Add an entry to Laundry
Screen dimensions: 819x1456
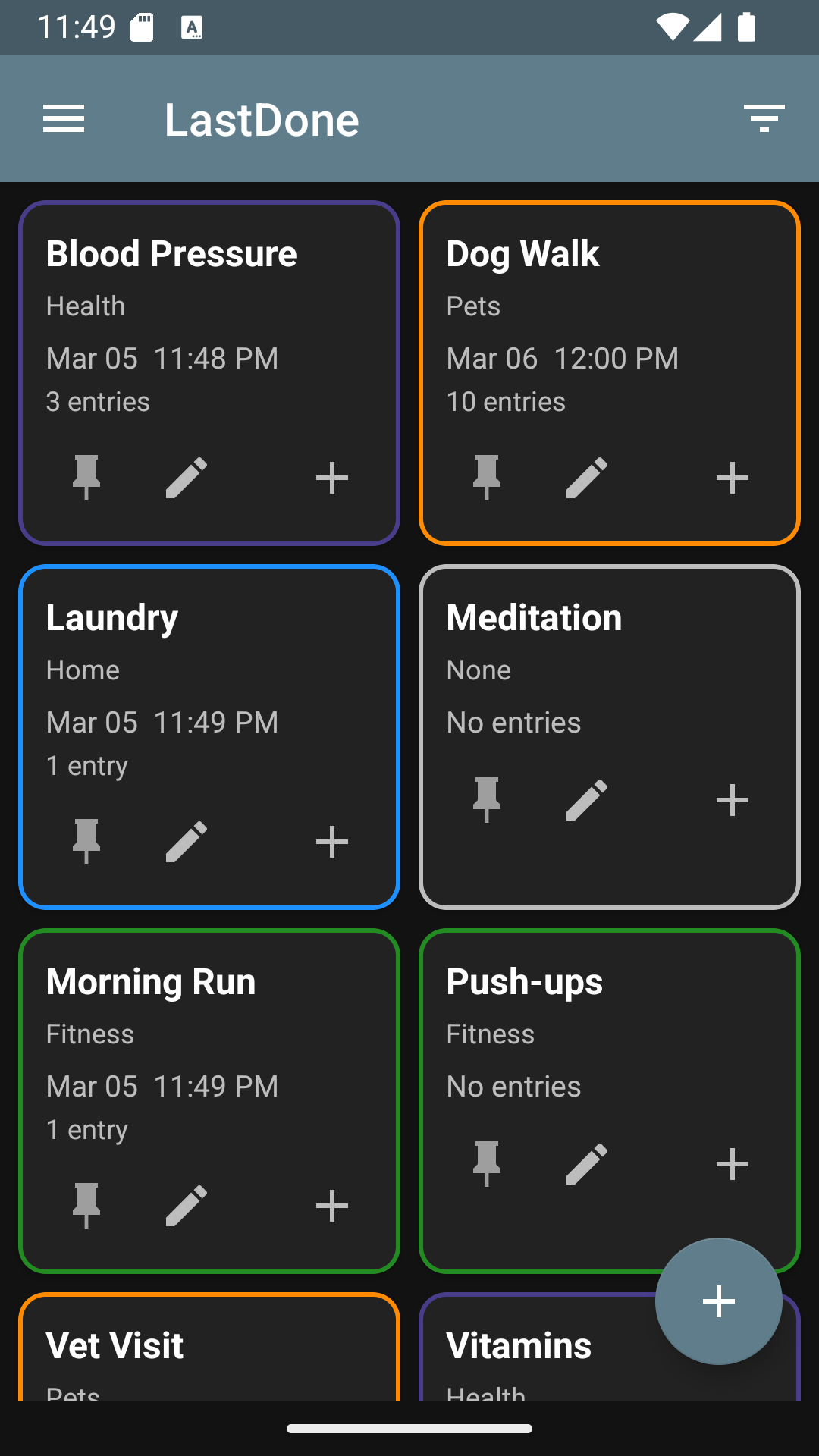pos(331,841)
